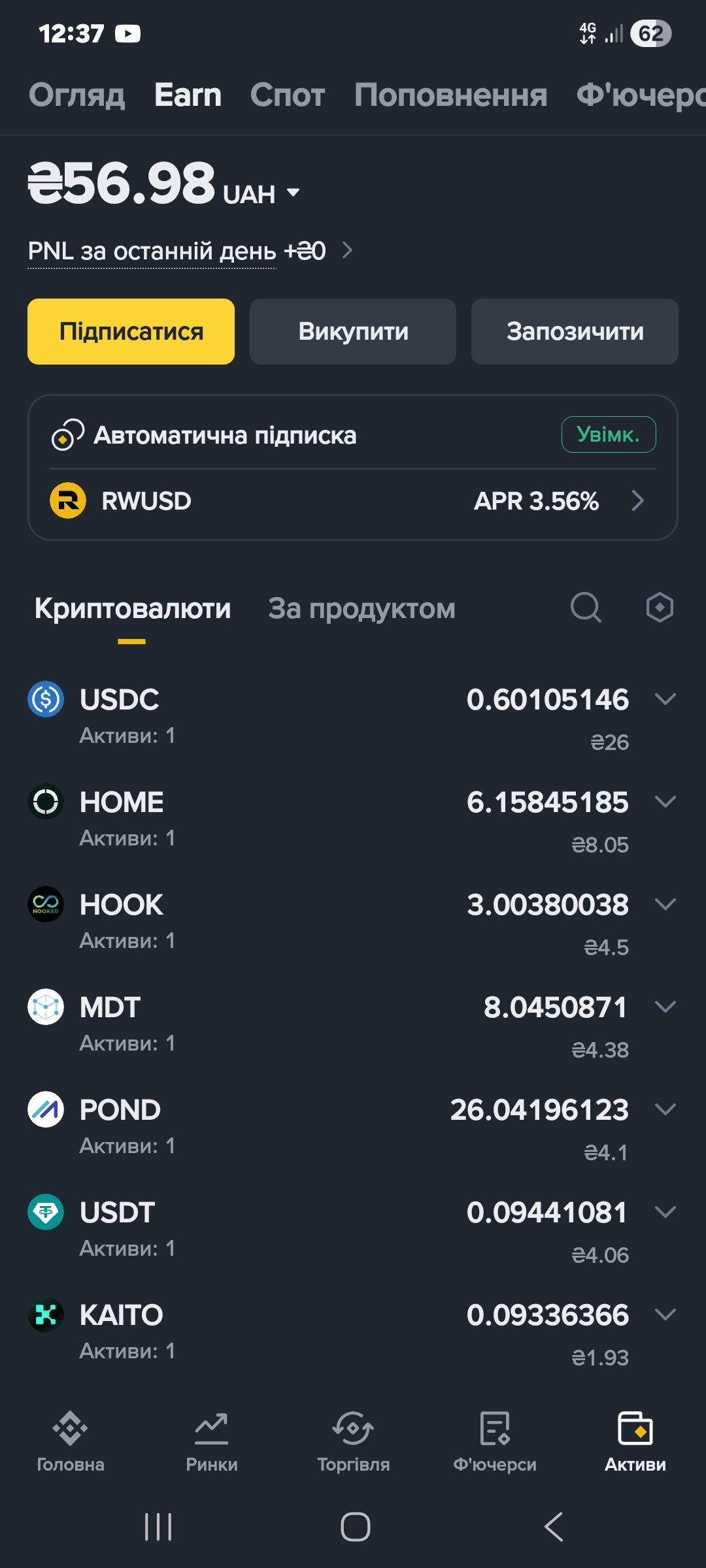
Task: Switch to the Огляд tab
Action: 76,95
